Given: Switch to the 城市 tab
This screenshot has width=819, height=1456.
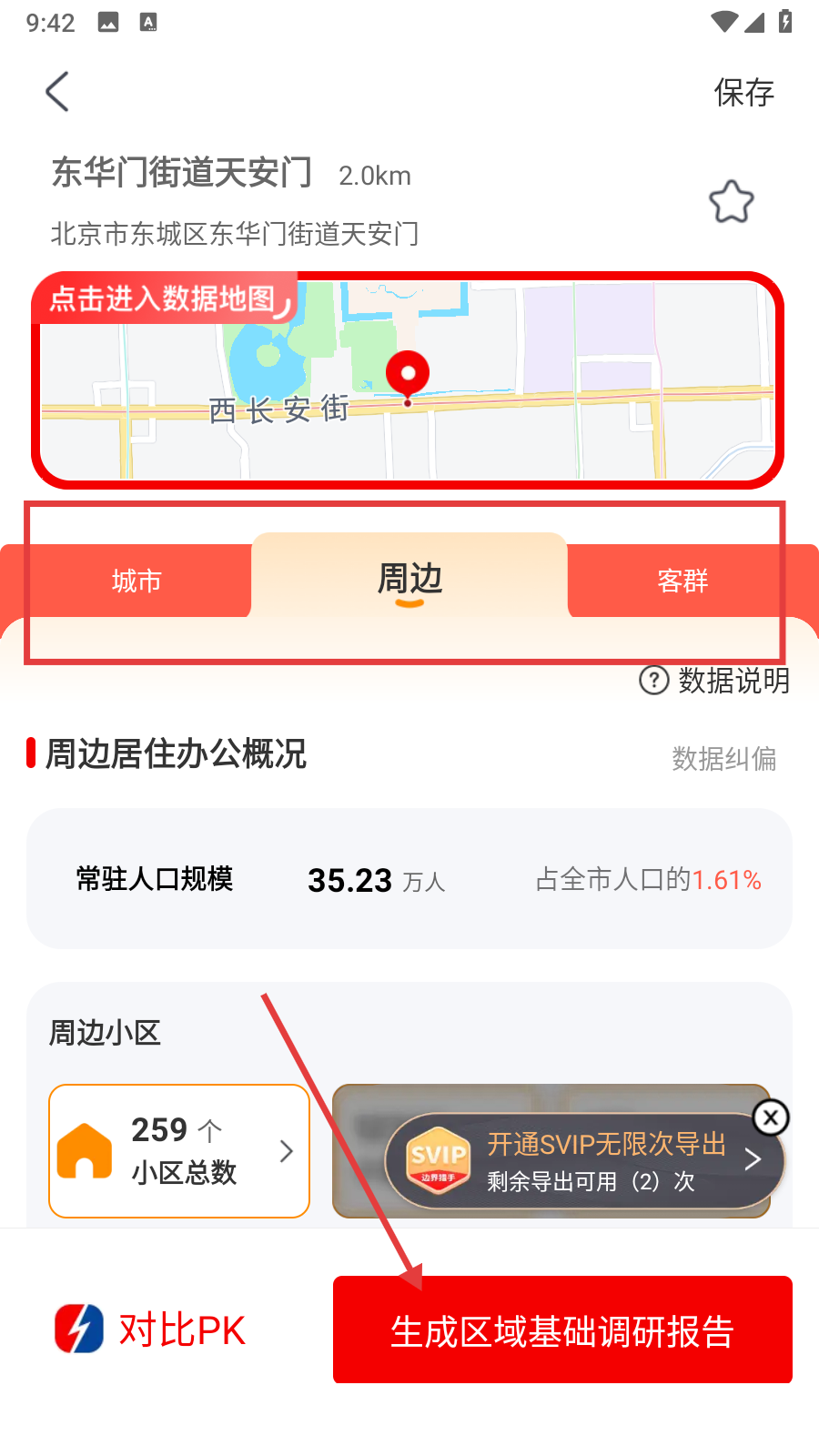Looking at the screenshot, I should pyautogui.click(x=136, y=581).
